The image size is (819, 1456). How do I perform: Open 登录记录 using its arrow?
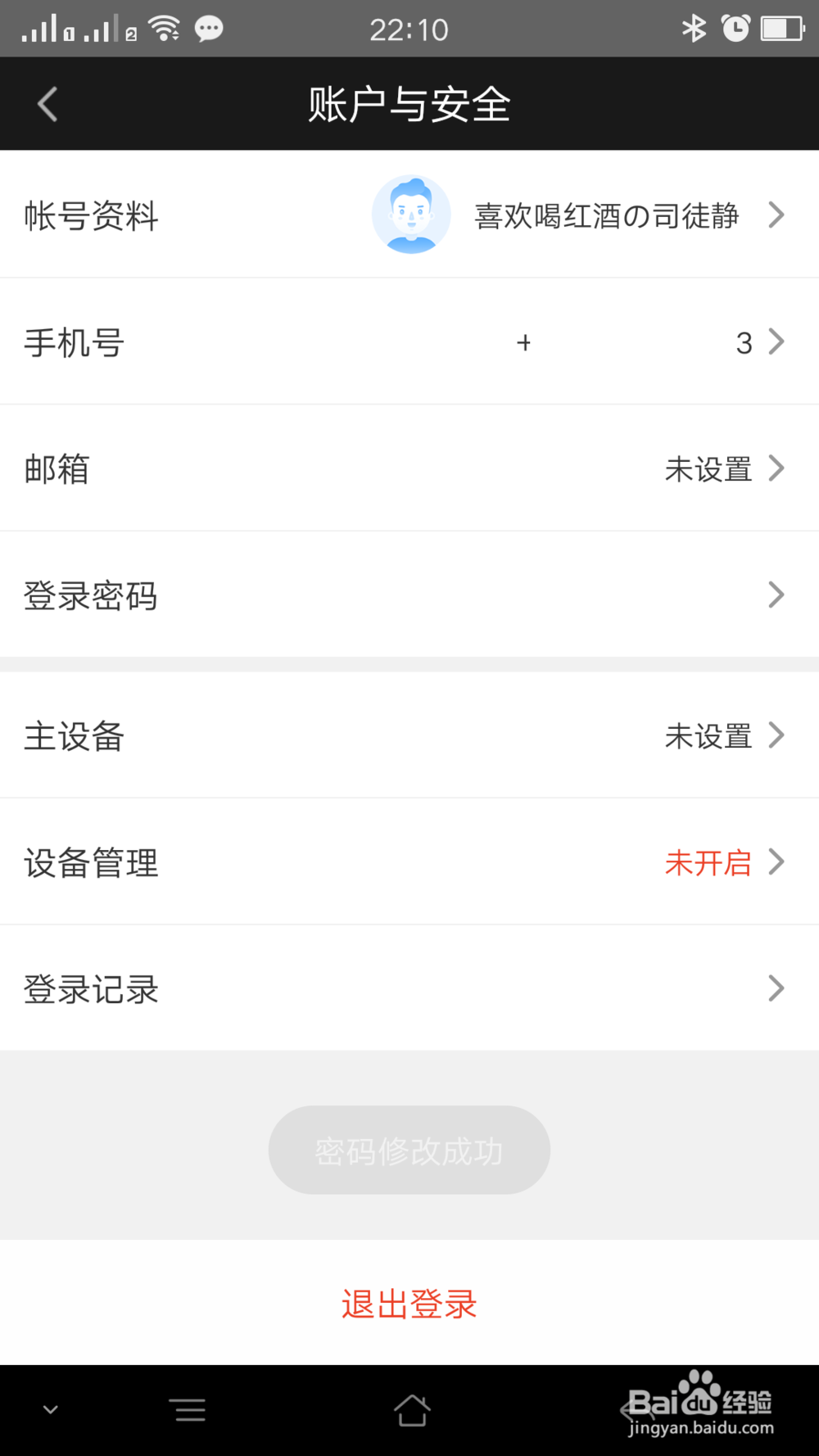coord(775,988)
